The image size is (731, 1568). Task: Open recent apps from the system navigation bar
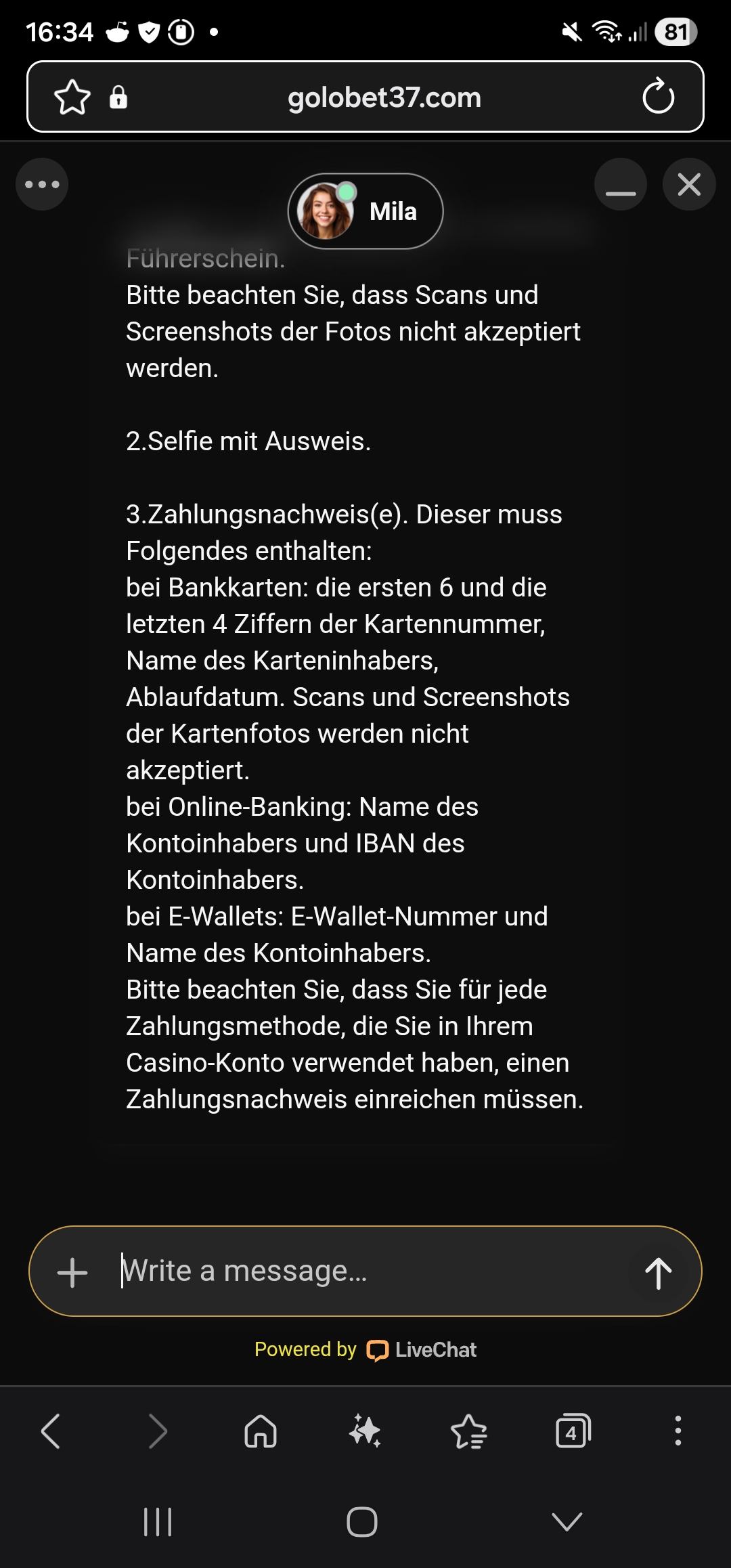pyautogui.click(x=158, y=1522)
